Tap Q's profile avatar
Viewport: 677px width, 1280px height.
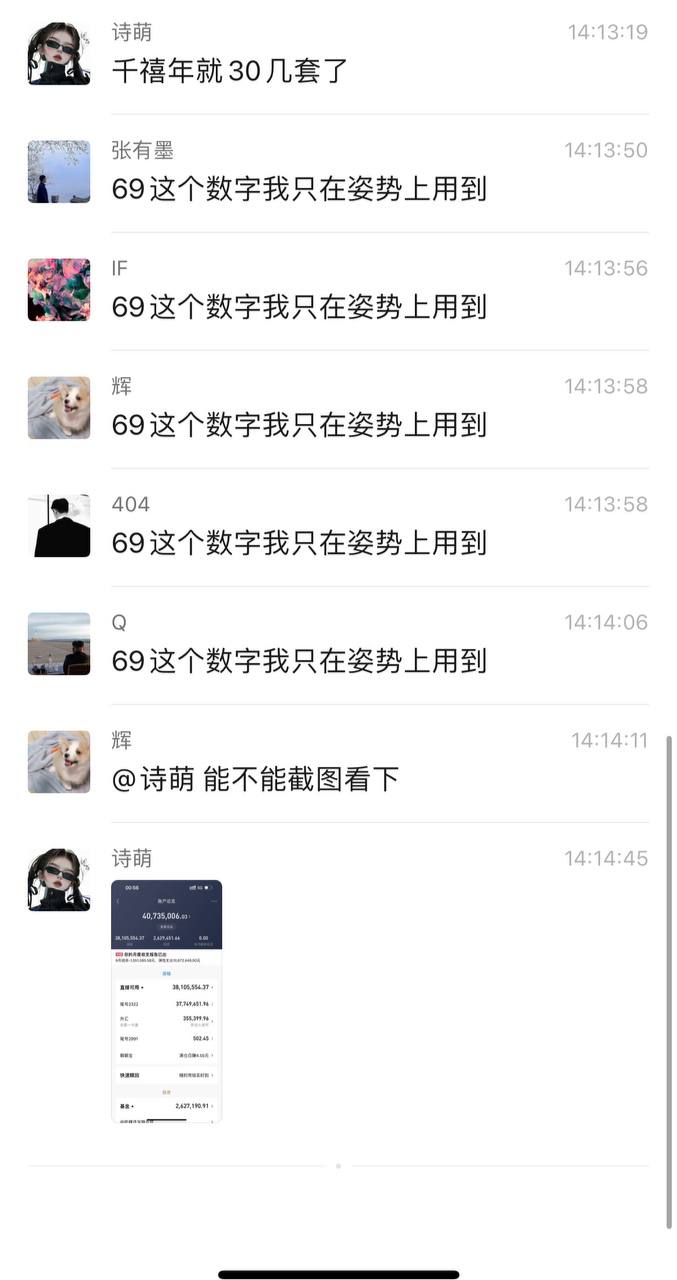59,644
